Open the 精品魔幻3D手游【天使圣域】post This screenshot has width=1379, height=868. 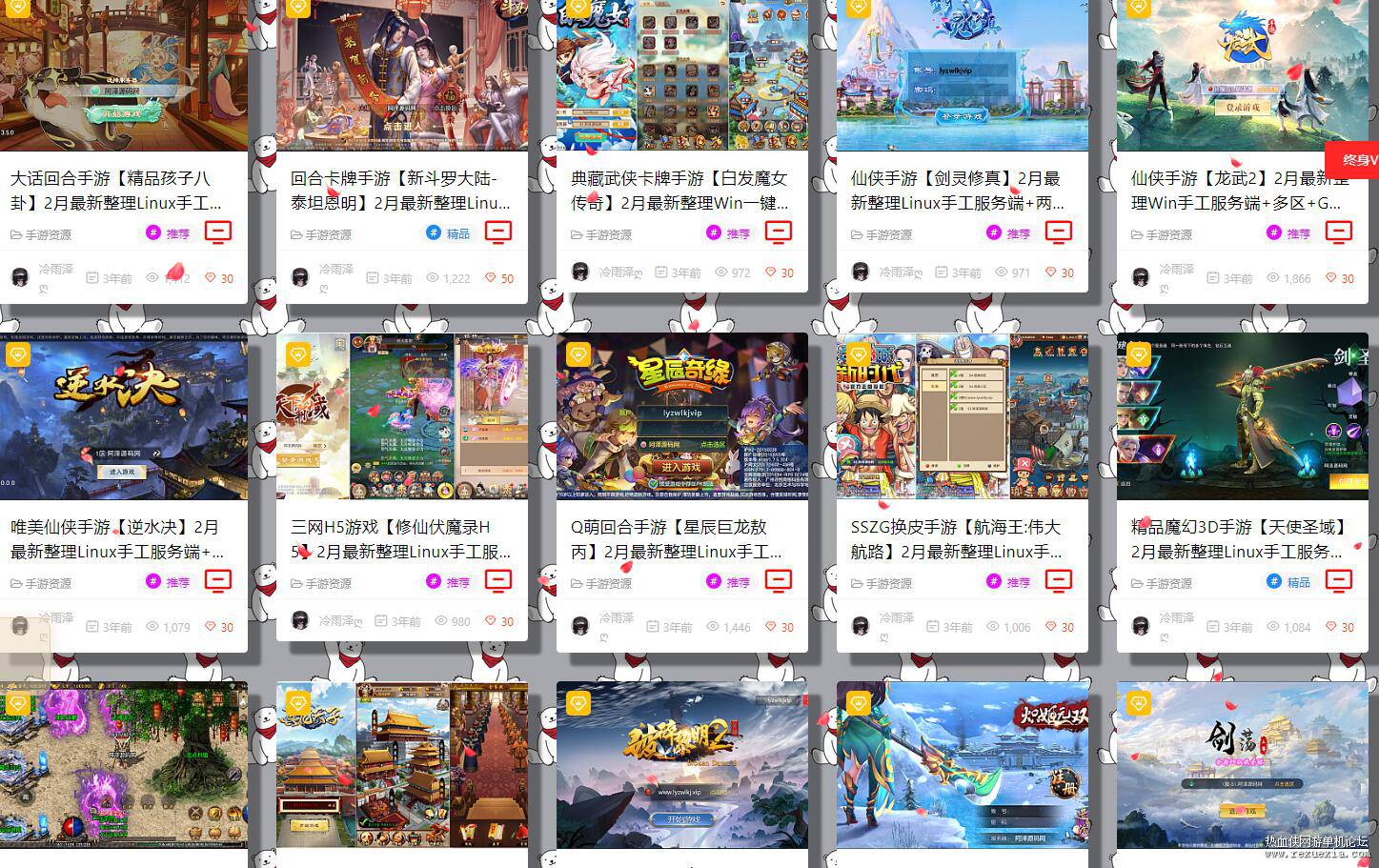1239,539
